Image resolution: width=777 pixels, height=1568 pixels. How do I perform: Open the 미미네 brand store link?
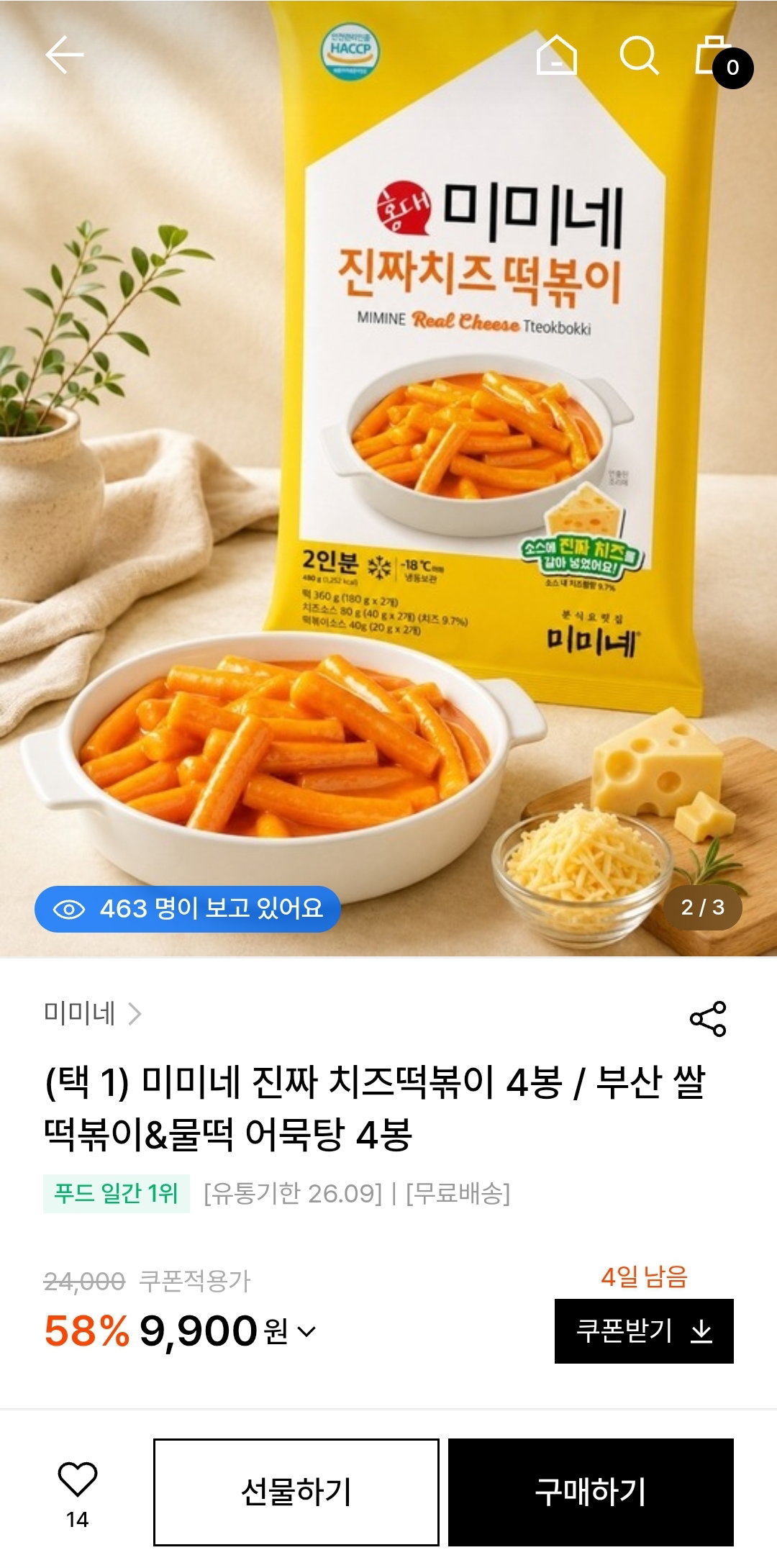[92, 1013]
